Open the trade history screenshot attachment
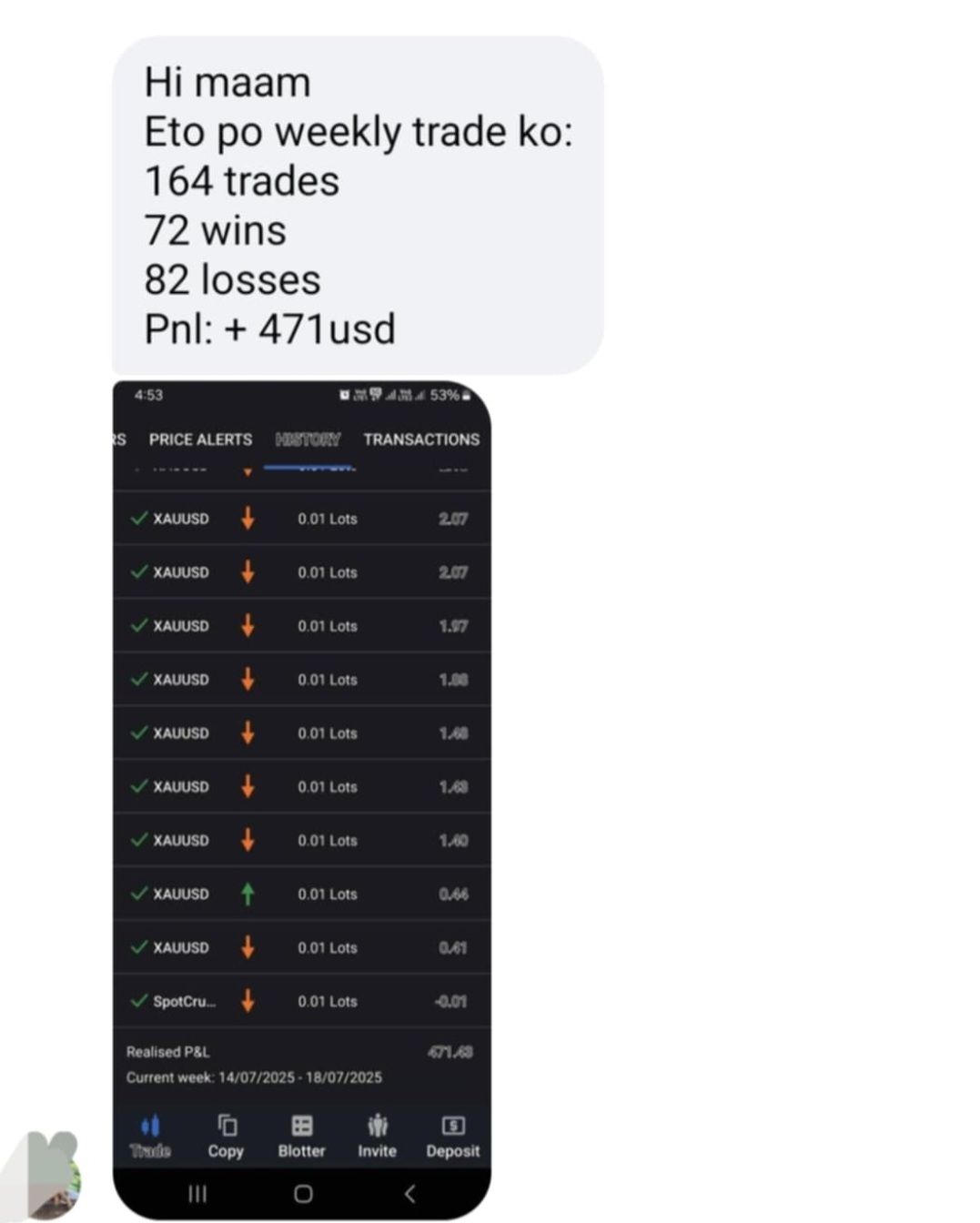 click(301, 799)
